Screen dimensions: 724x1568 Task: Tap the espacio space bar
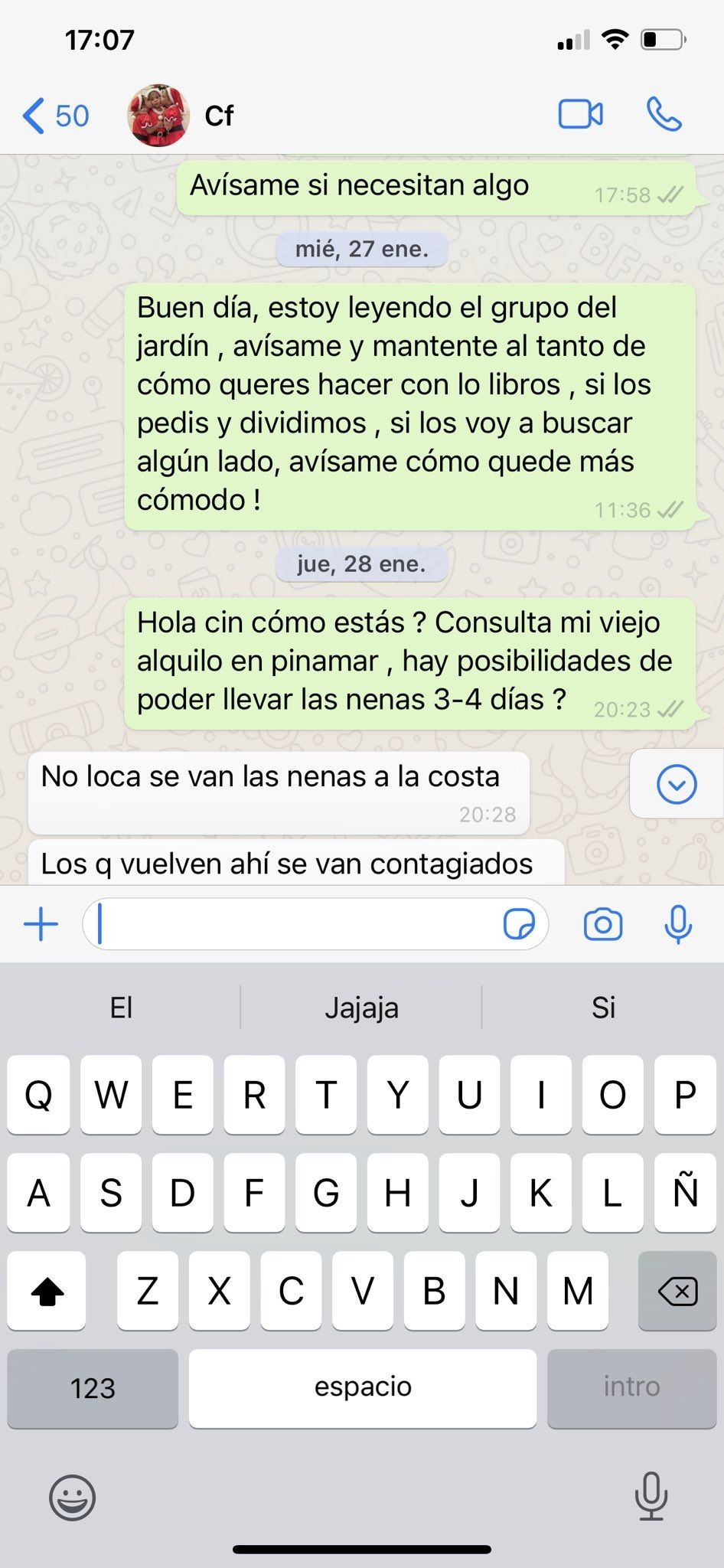coord(363,1388)
